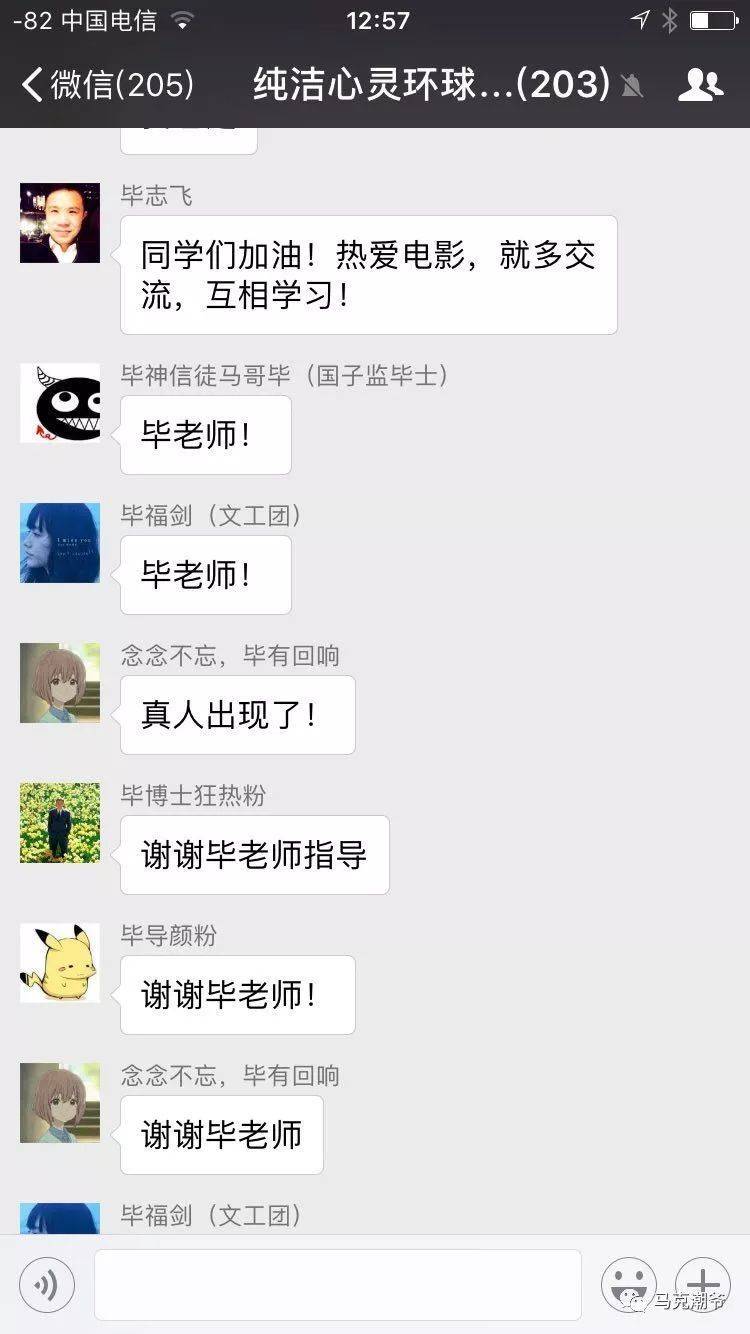Tap 毕福剑（文工团）'s avatar beside "毕老师！"
Viewport: 750px width, 1334px height.
tap(60, 543)
